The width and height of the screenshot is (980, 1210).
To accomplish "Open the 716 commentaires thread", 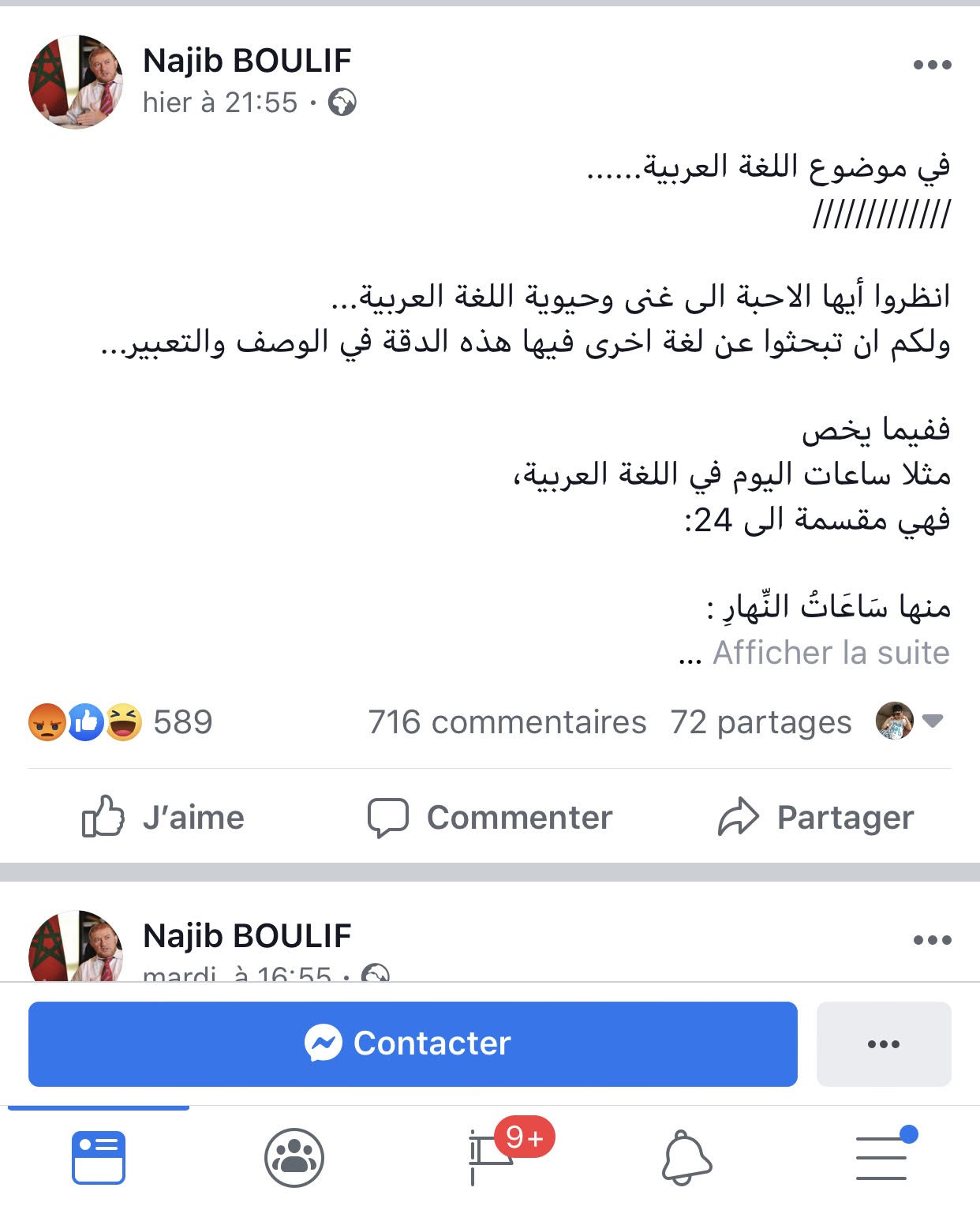I will coord(507,721).
